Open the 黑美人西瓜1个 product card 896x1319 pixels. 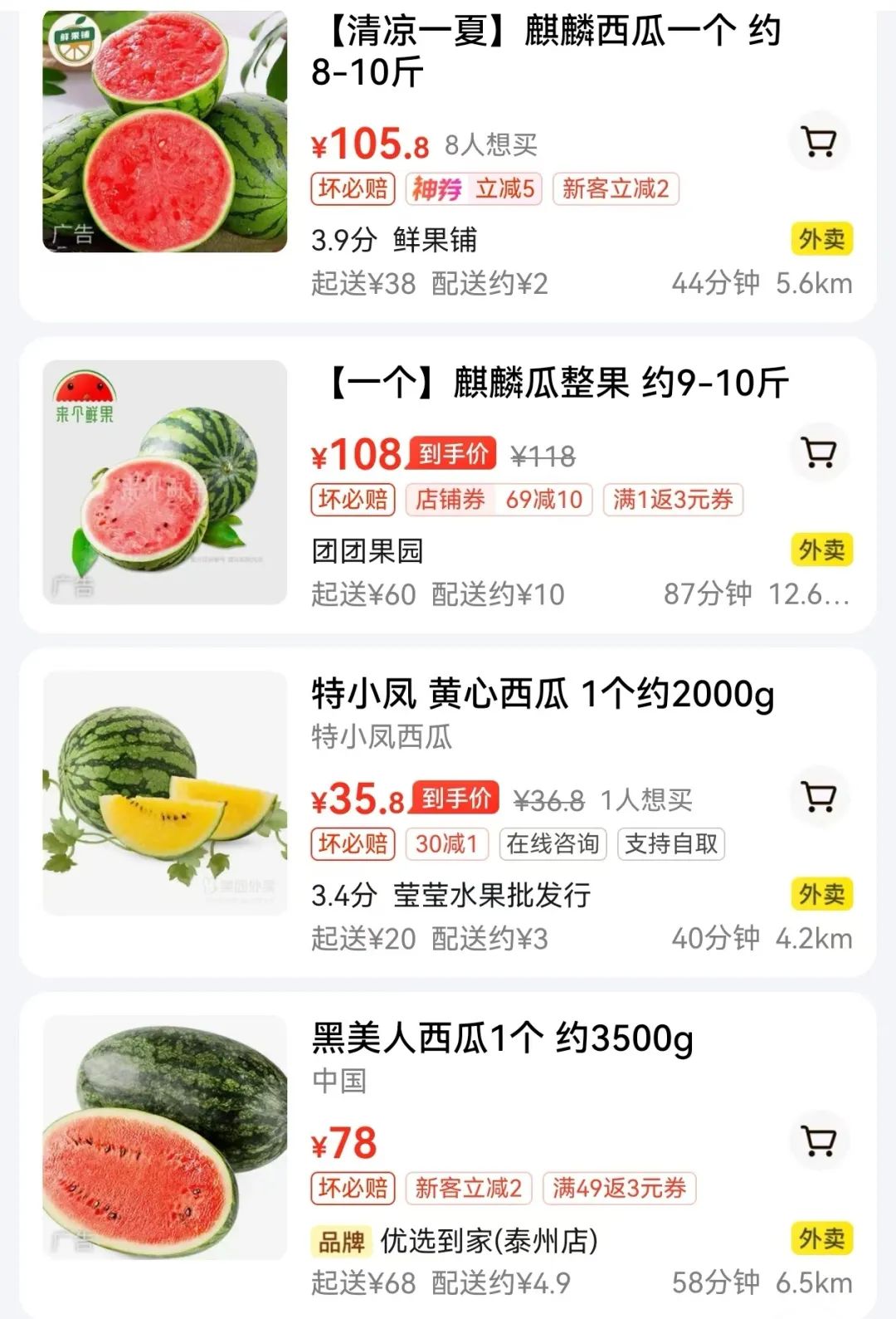(x=502, y=1038)
